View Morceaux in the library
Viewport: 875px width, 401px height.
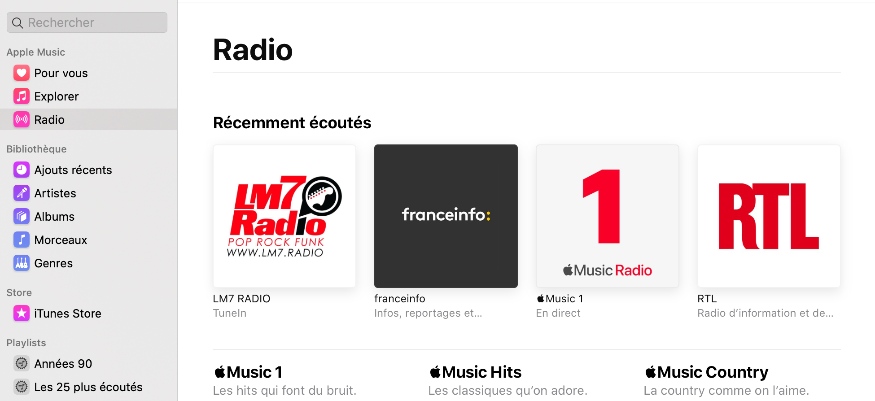(x=60, y=240)
